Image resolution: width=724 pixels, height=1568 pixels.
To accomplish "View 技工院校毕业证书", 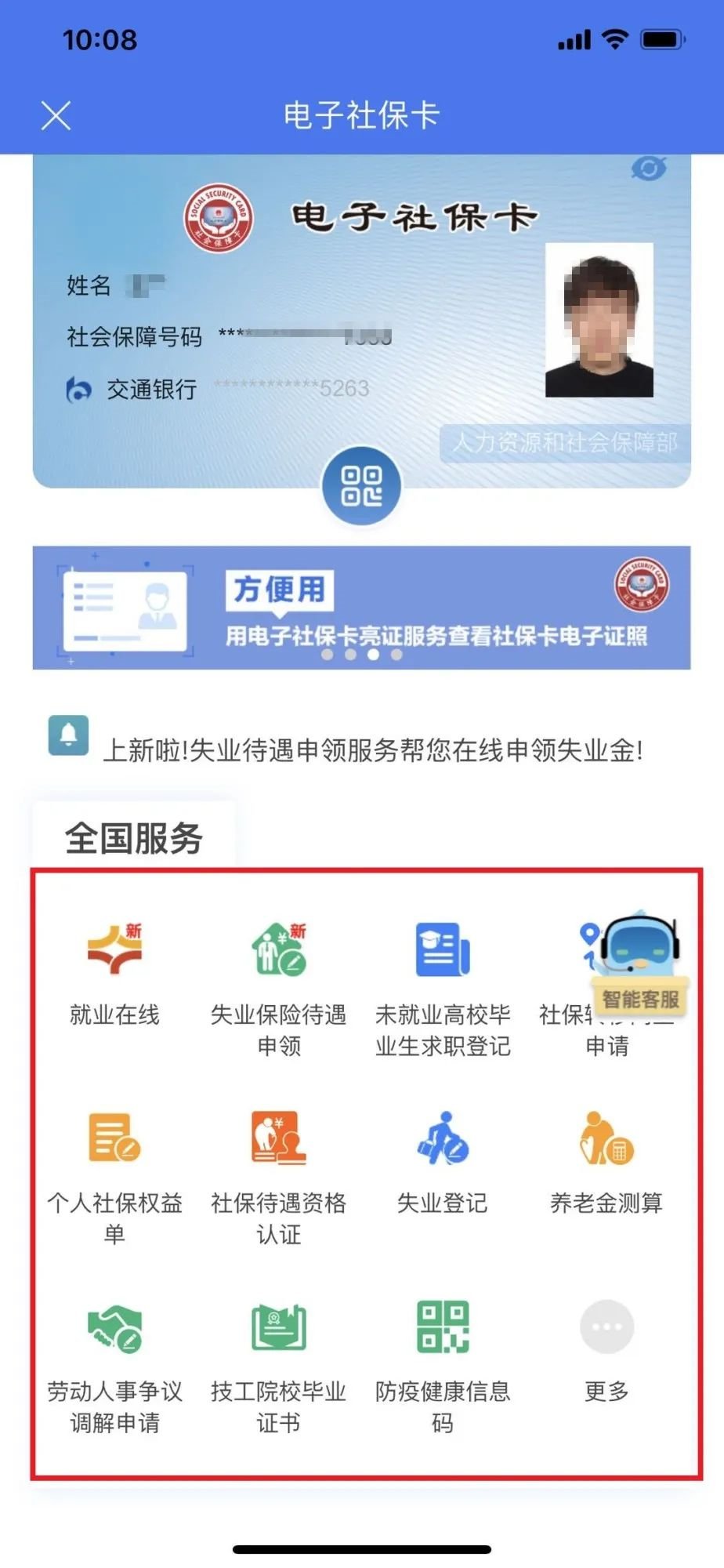I will (x=279, y=1366).
